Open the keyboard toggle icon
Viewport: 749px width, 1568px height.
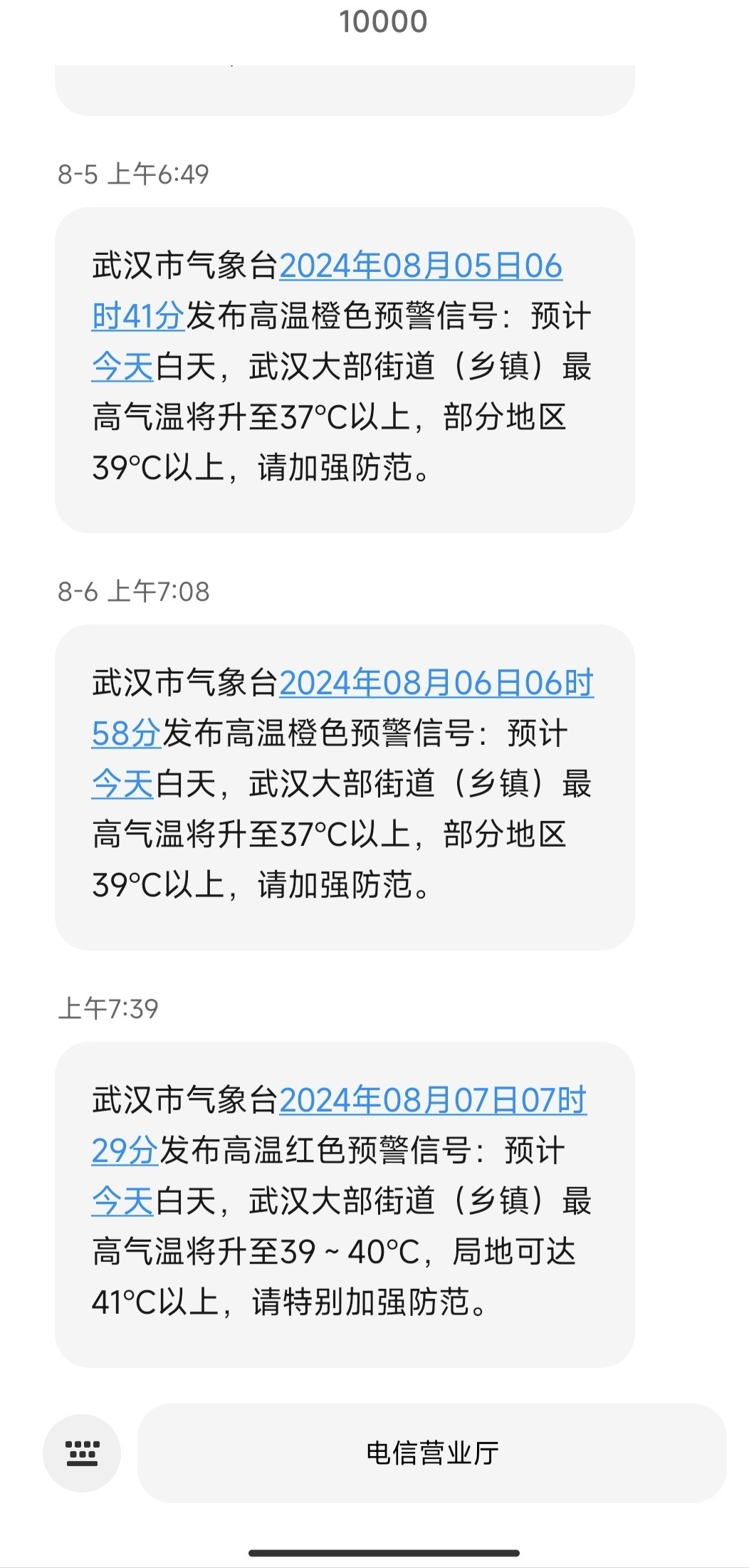[82, 1453]
